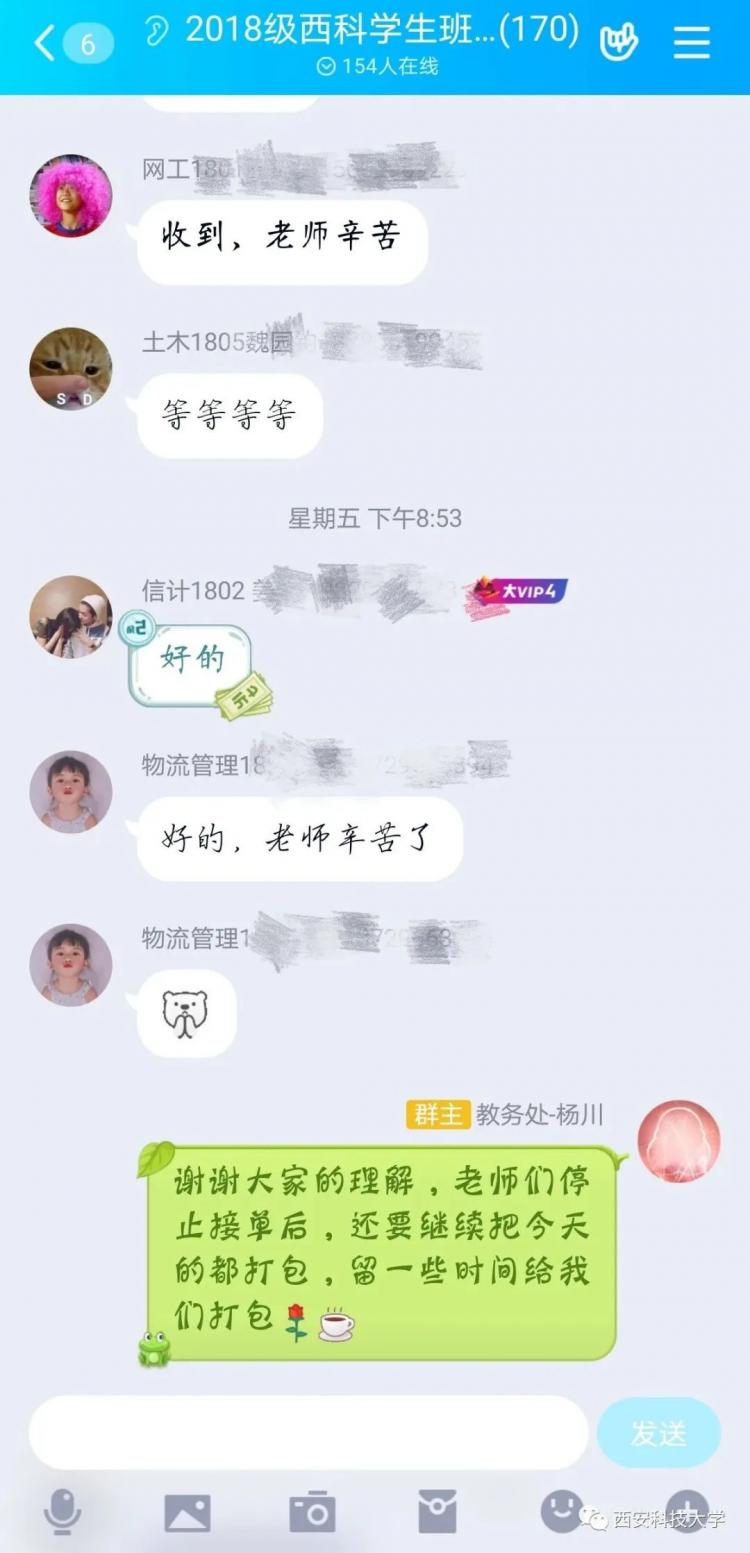
Task: Open the emoji smiley panel
Action: [561, 1510]
